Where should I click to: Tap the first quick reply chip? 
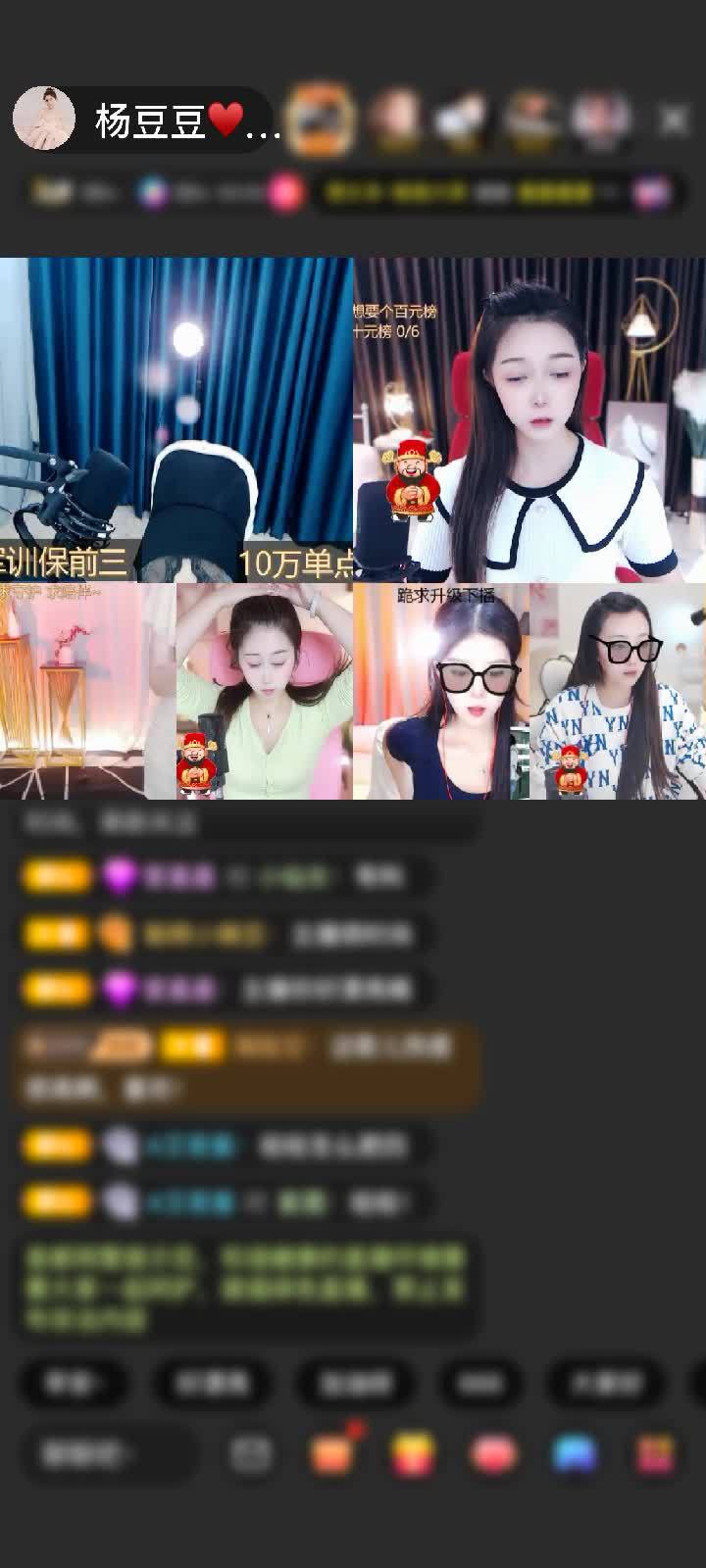[x=72, y=1383]
